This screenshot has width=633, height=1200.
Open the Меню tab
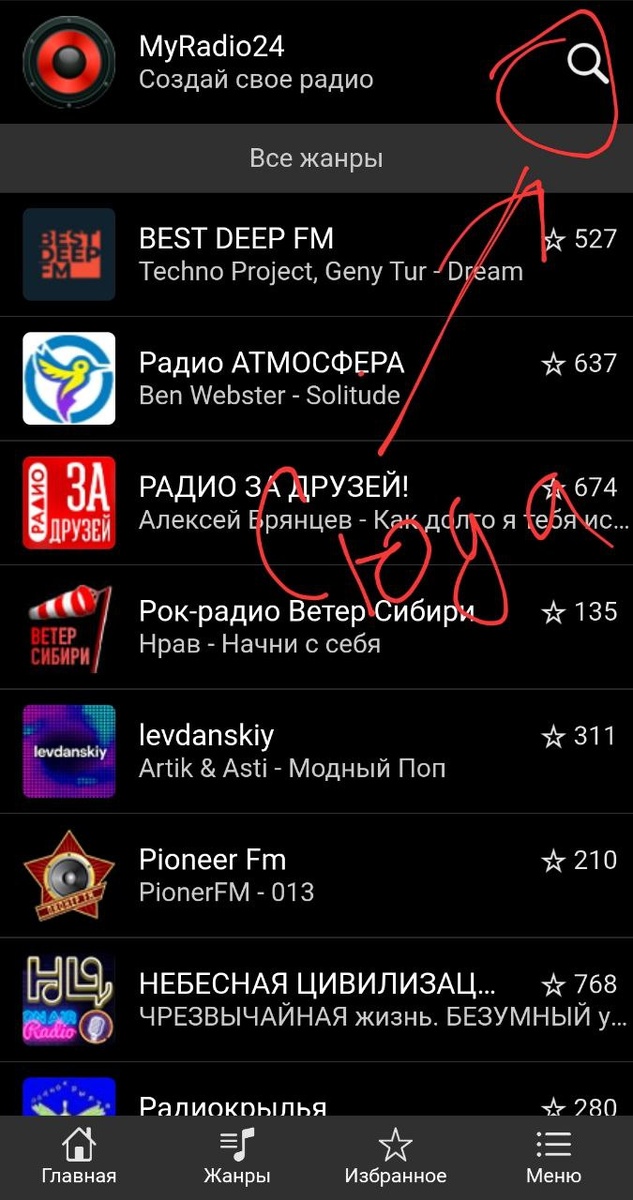[553, 1158]
